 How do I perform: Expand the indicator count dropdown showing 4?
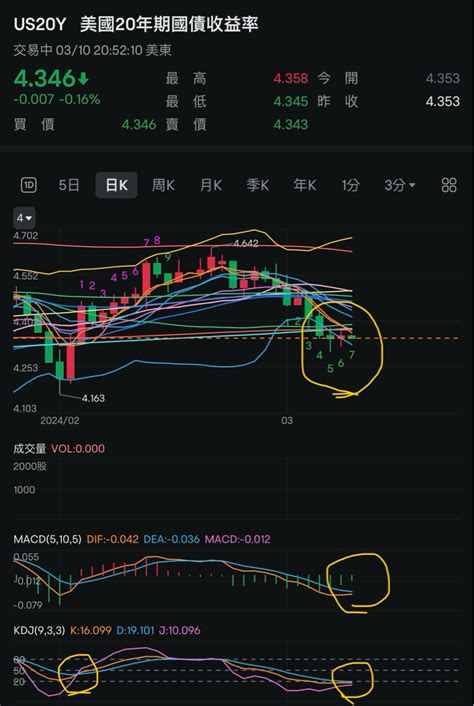click(x=24, y=218)
